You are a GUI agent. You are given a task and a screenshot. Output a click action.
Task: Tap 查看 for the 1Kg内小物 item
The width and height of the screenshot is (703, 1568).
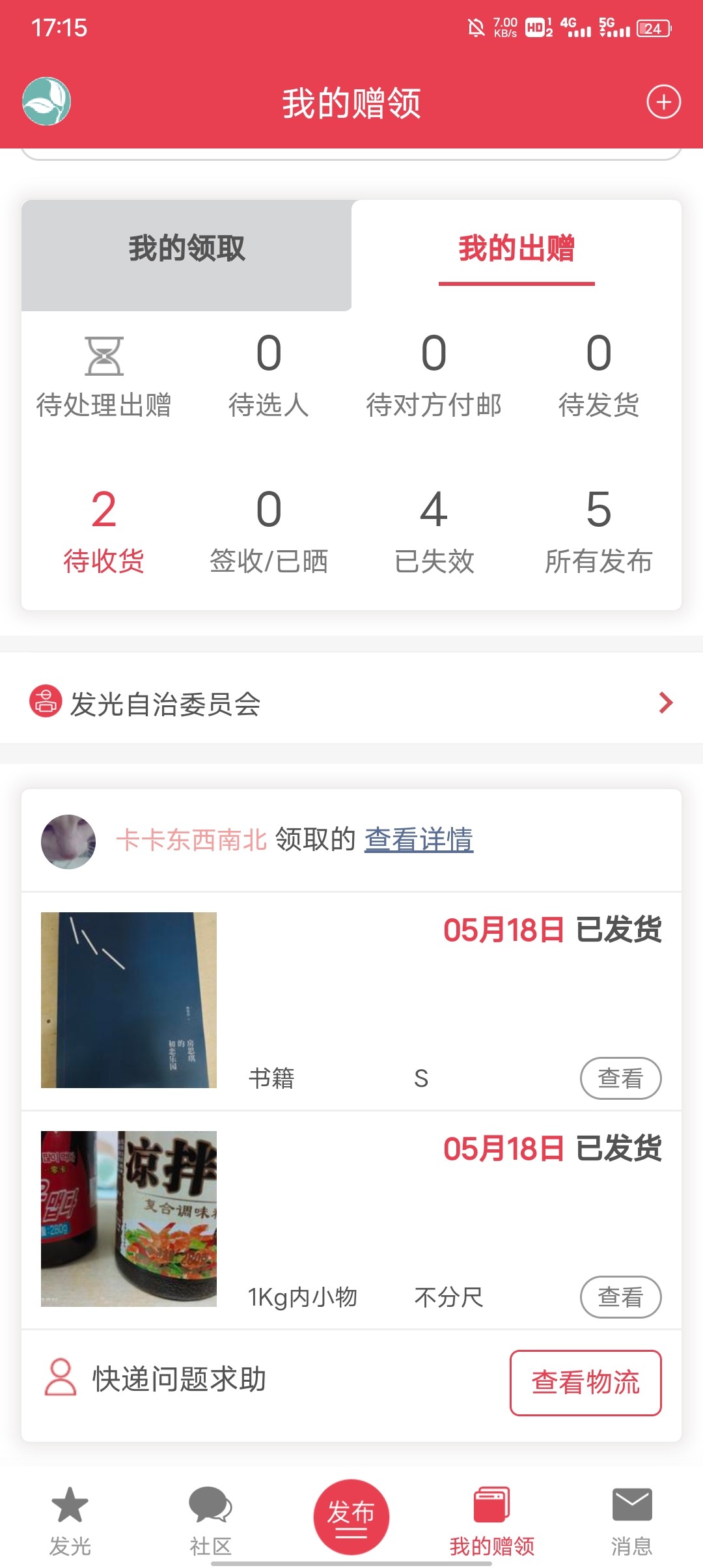click(620, 1297)
